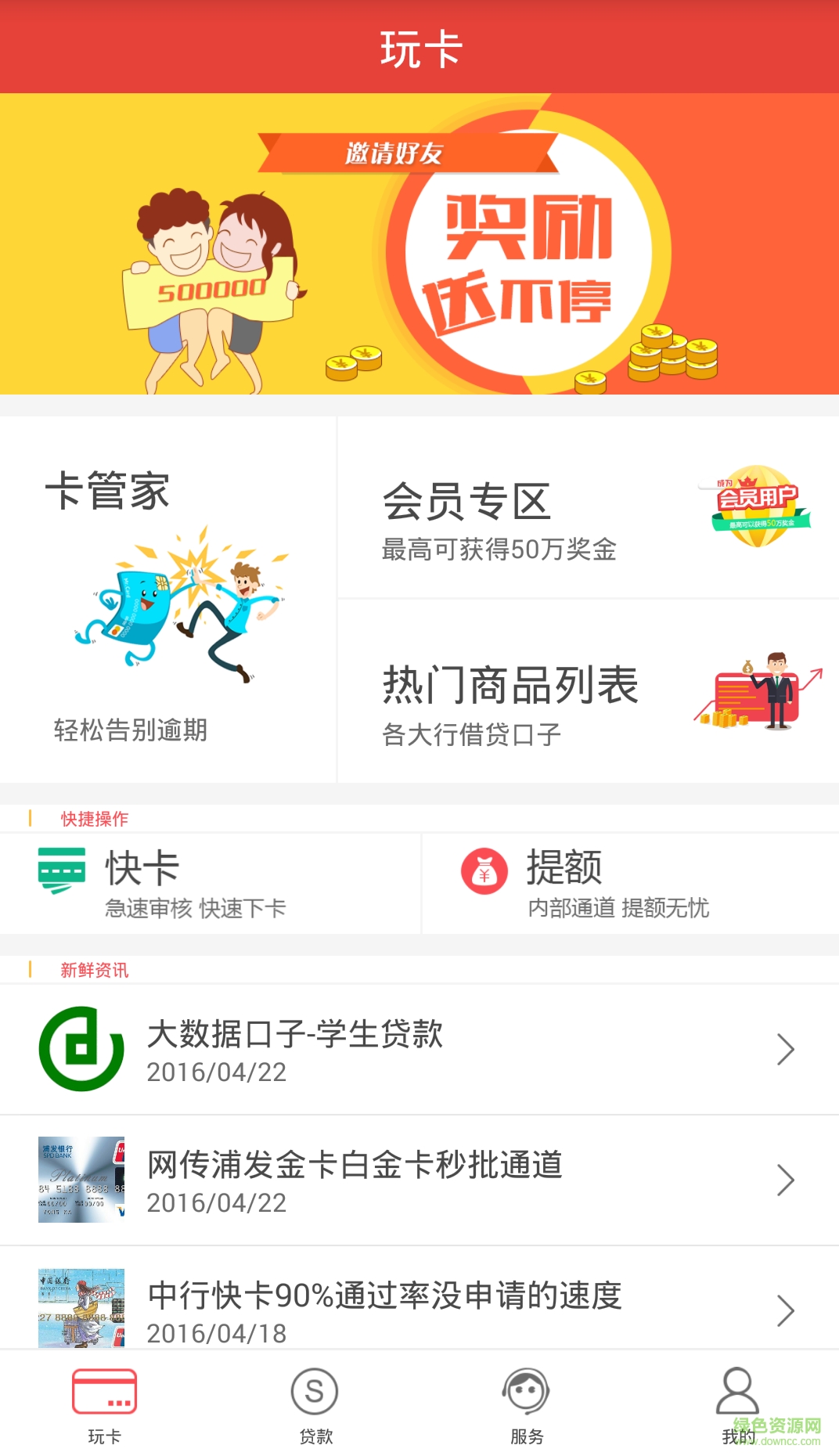839x1456 pixels.
Task: Open the 卡管家 card manager tile
Action: point(167,600)
